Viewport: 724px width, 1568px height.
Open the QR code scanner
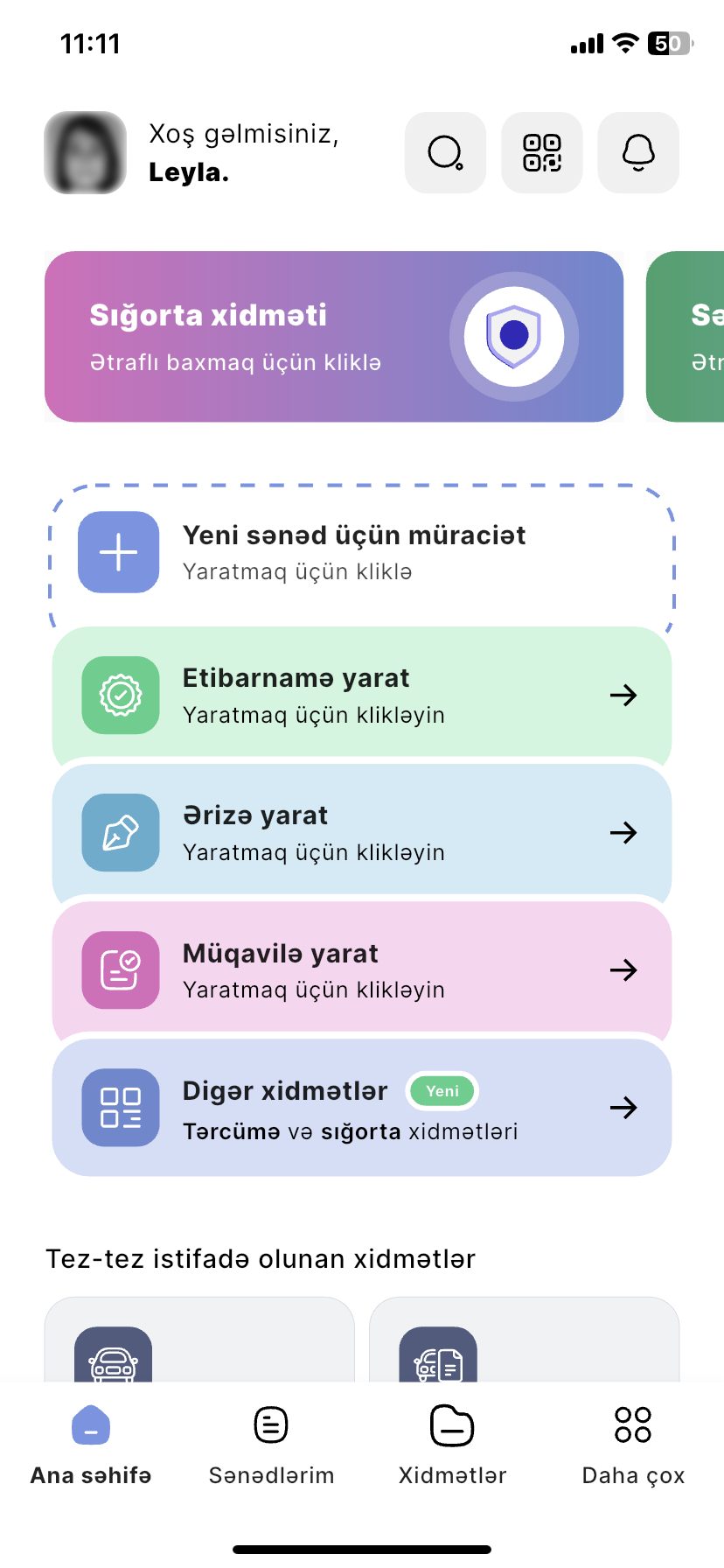click(541, 152)
